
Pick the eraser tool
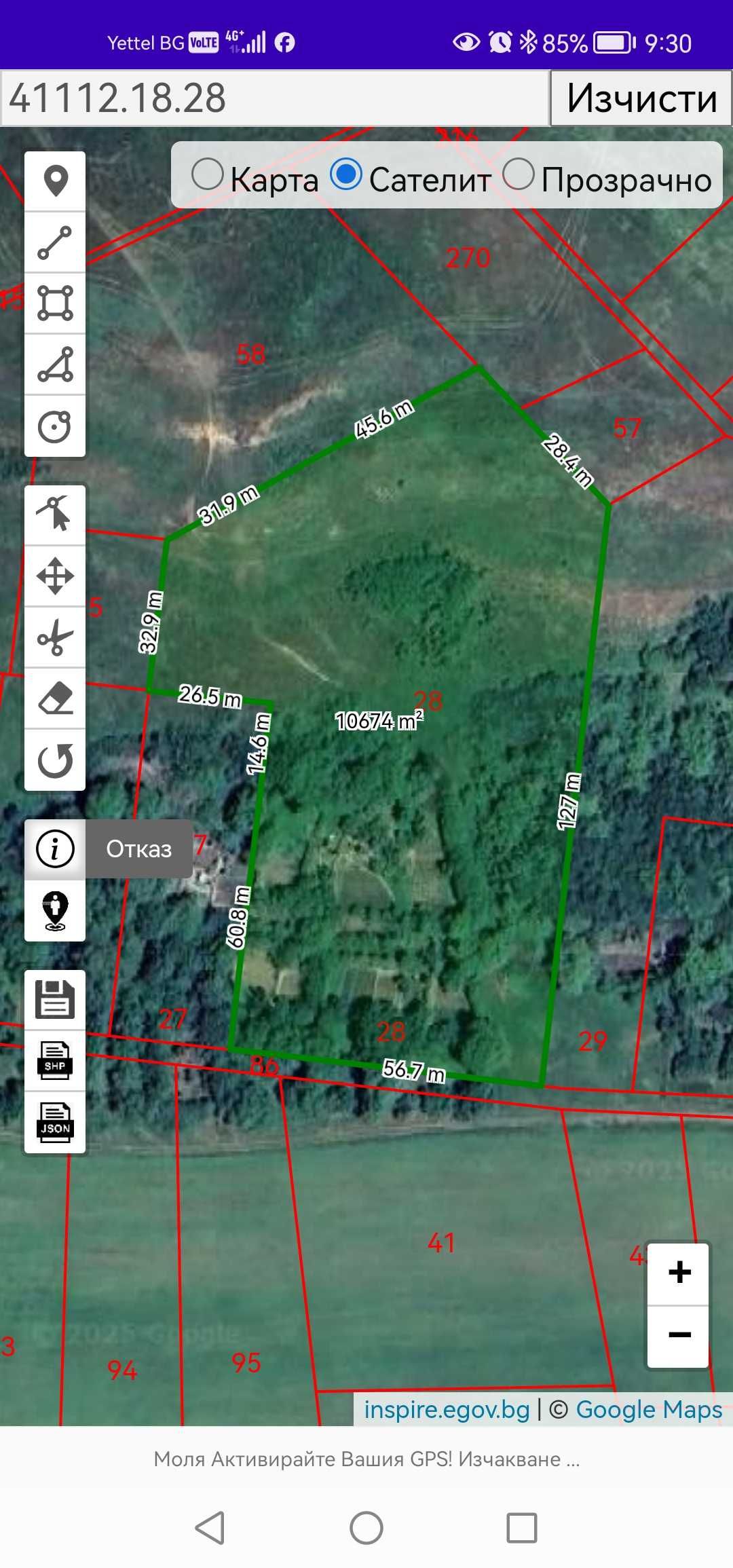pyautogui.click(x=55, y=698)
